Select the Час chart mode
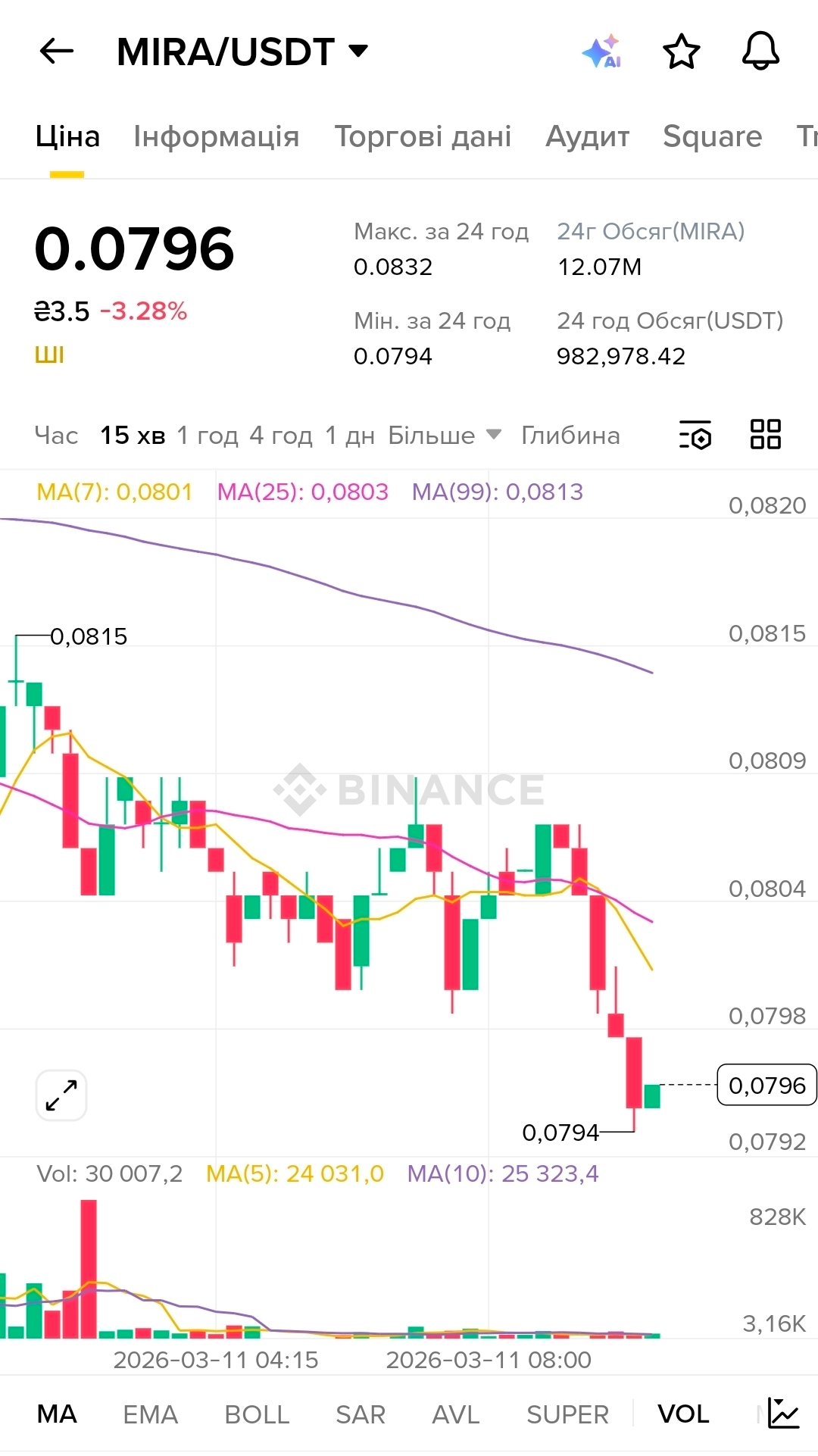Image resolution: width=818 pixels, height=1456 pixels. coord(56,436)
